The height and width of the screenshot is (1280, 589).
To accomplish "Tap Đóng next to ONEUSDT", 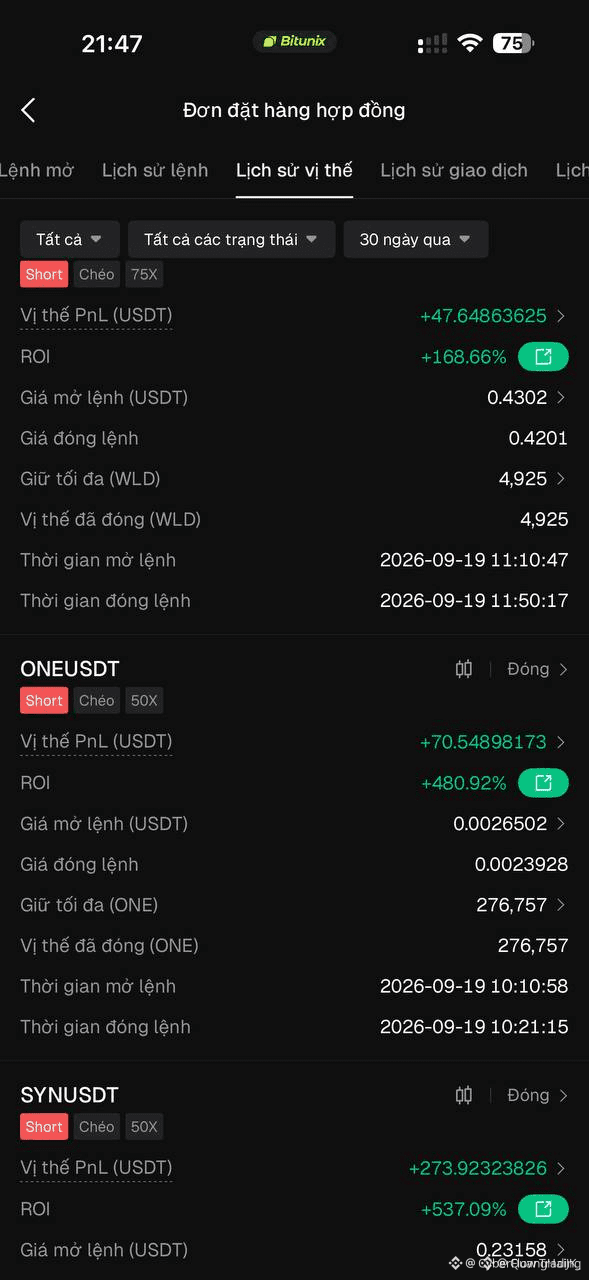I will pos(538,669).
